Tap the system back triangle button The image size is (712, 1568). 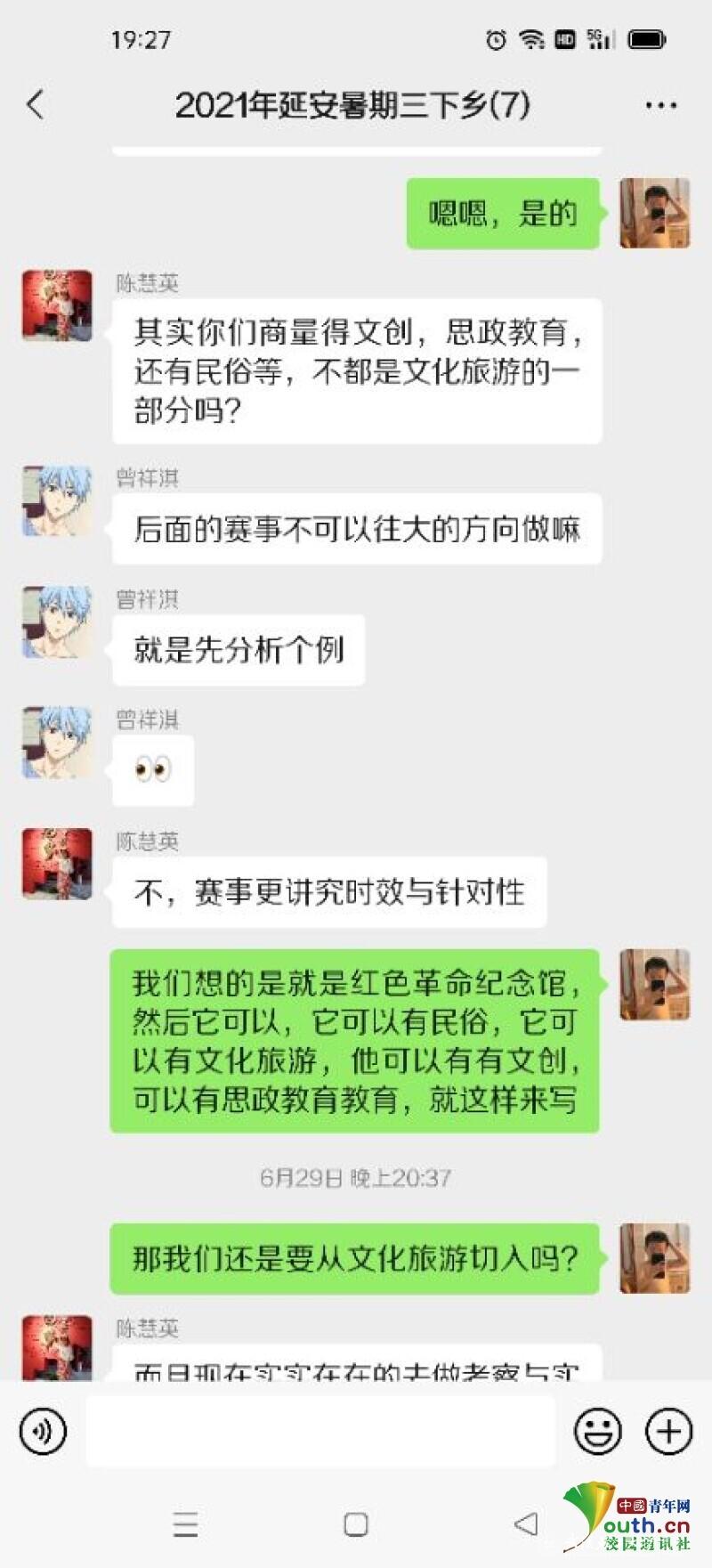click(526, 1523)
